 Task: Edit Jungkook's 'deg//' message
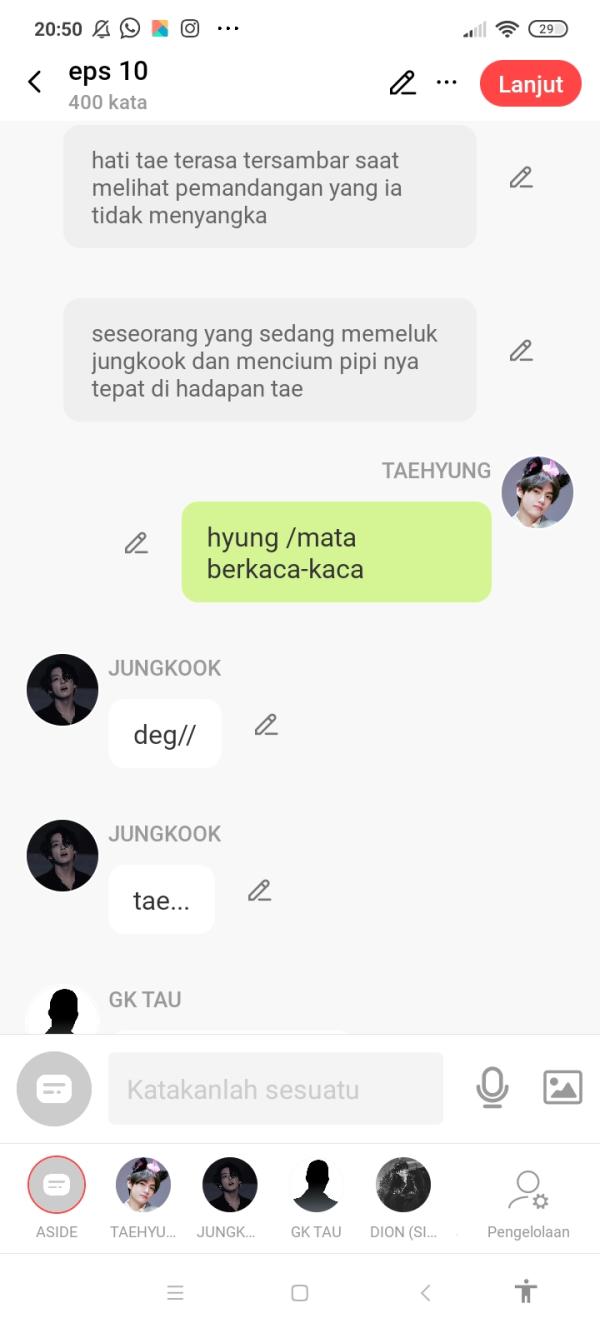(265, 726)
